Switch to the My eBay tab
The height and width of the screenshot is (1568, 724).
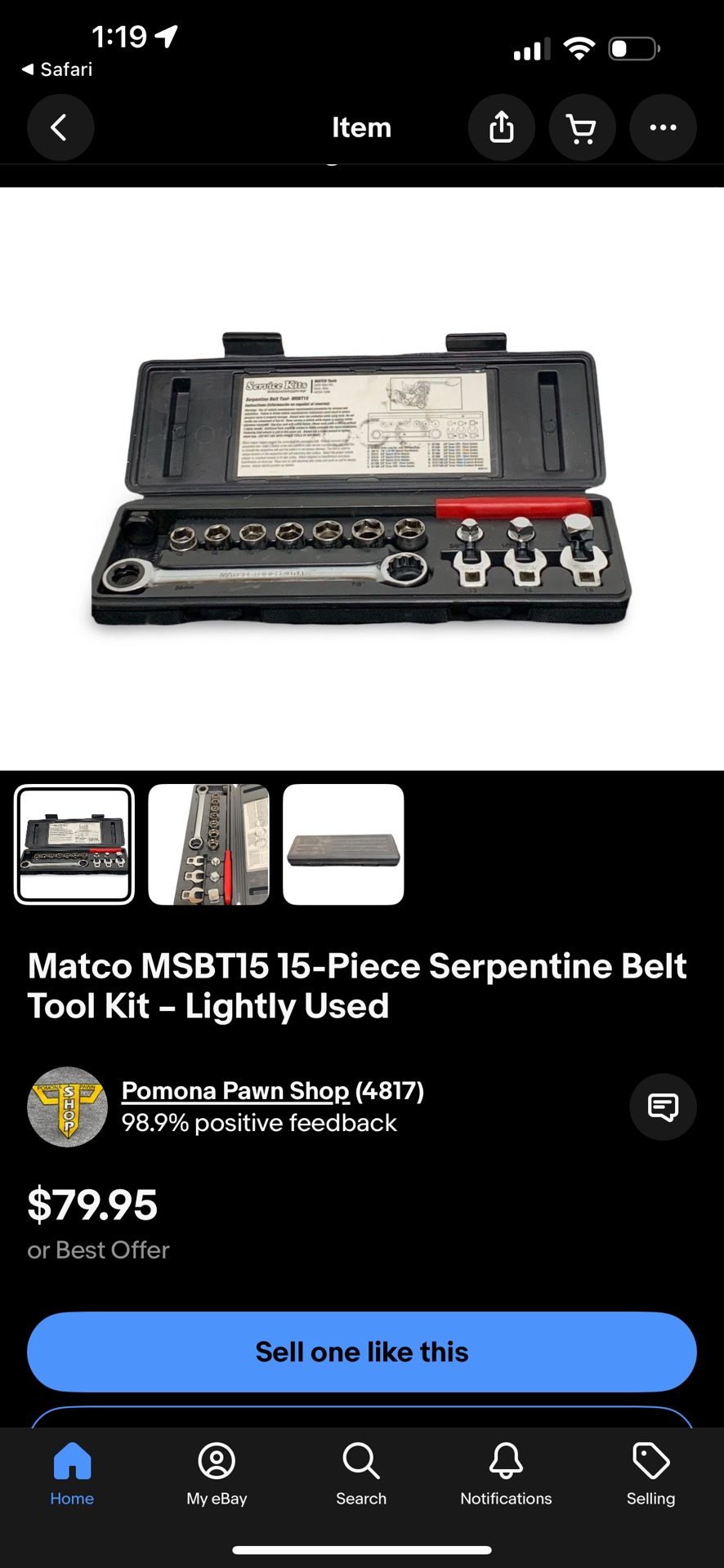coord(217,1474)
